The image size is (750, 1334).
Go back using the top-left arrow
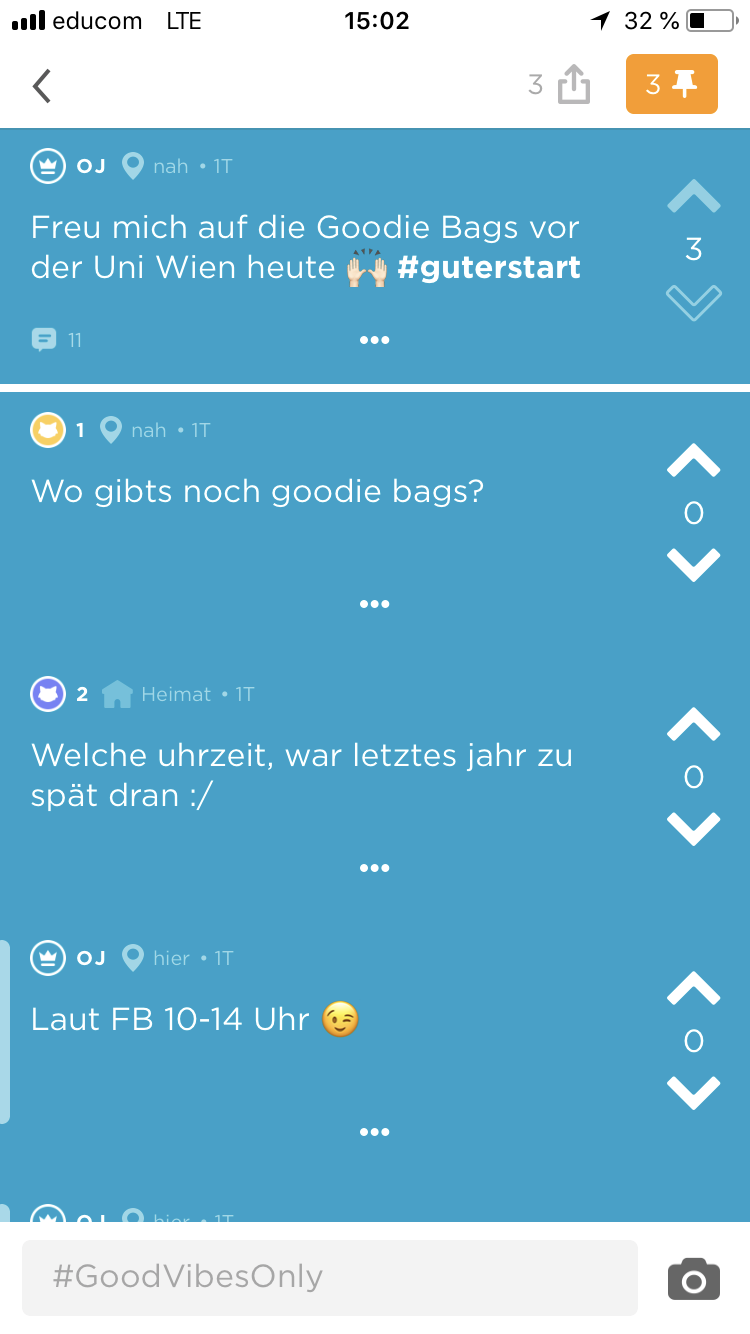[x=42, y=86]
